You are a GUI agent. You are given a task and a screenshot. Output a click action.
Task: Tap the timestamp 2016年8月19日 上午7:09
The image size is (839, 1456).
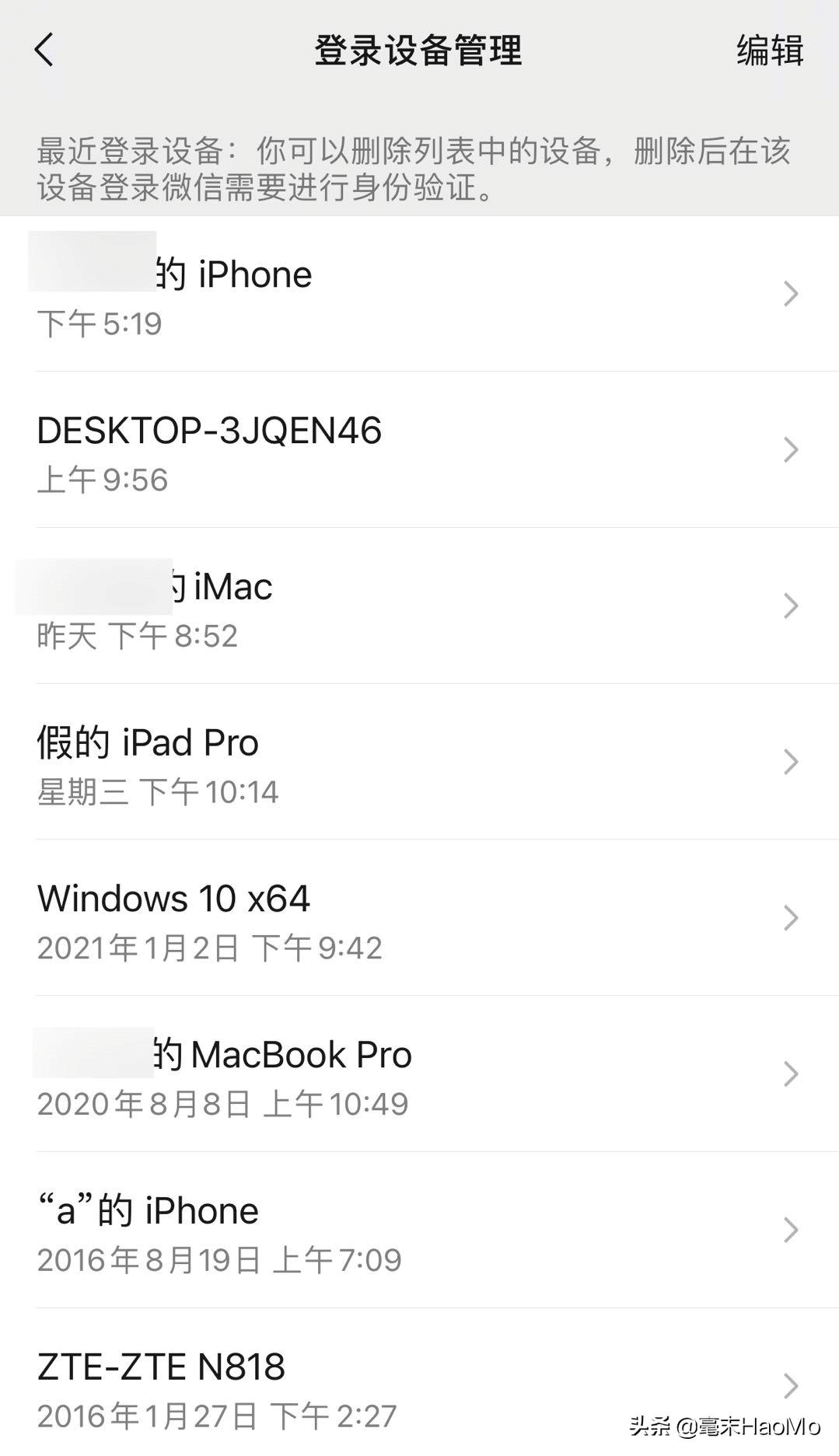[x=220, y=1259]
